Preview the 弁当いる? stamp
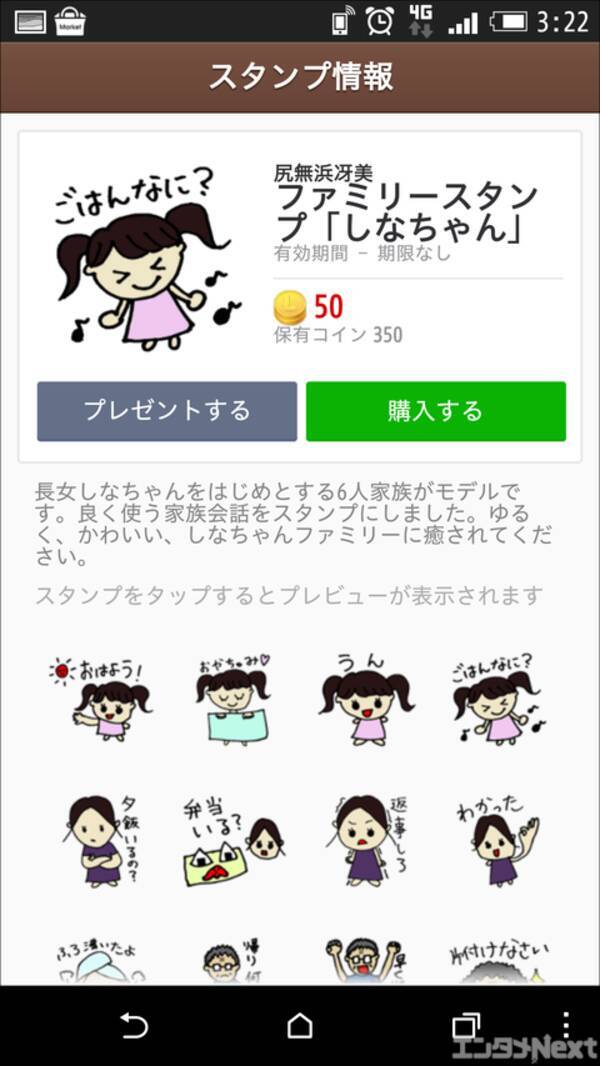This screenshot has width=600, height=1066. (x=232, y=840)
